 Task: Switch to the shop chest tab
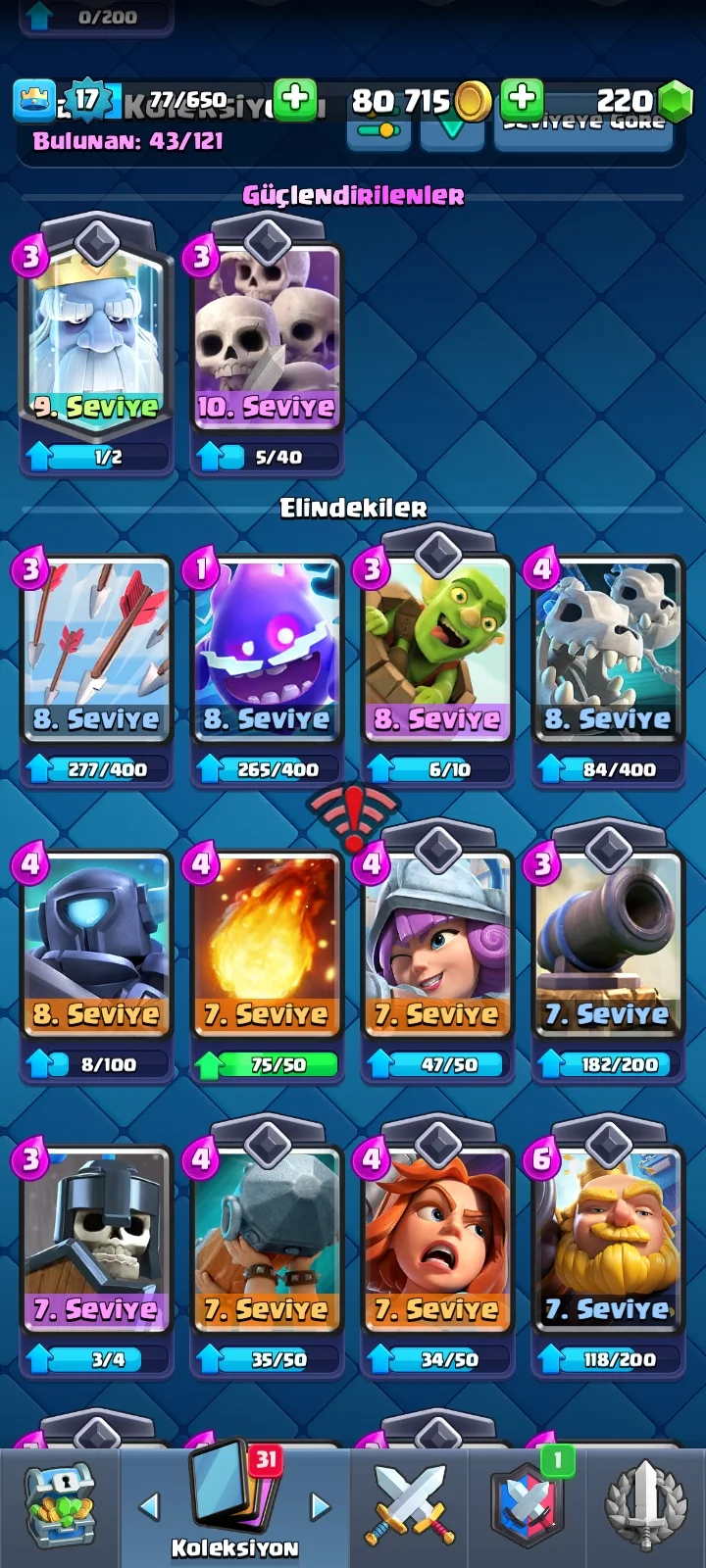point(60,1507)
